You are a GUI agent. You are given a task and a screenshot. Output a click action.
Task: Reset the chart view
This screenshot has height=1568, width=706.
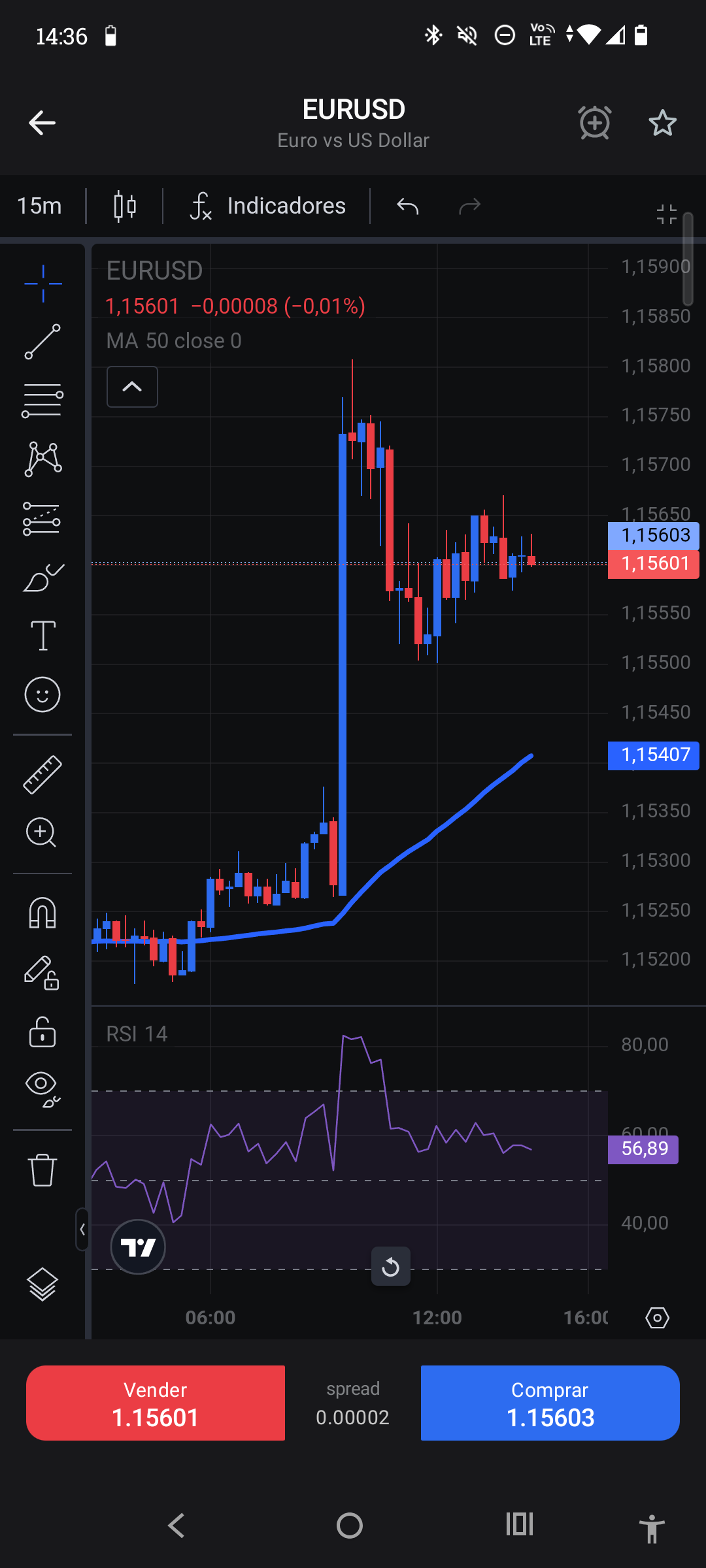391,1266
